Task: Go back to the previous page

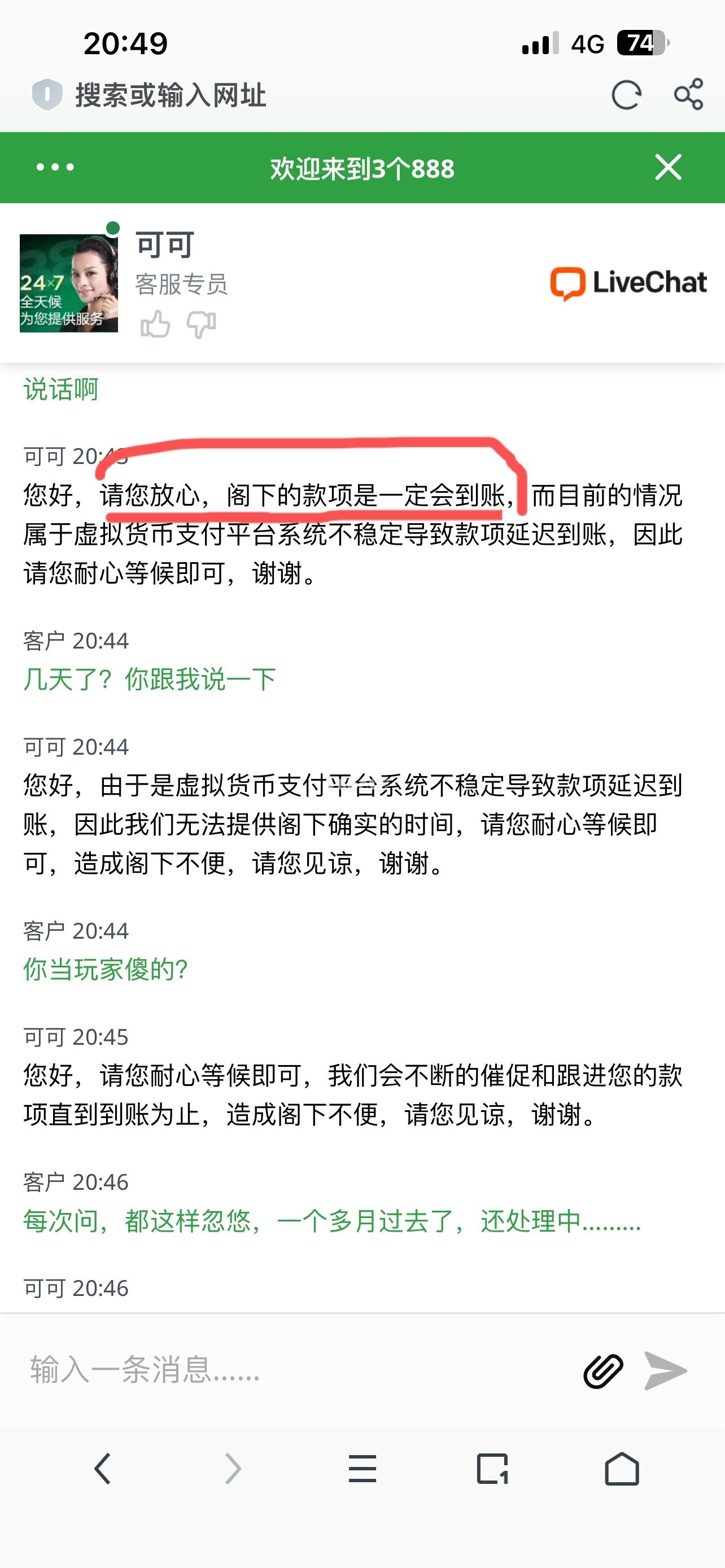Action: [102, 1469]
